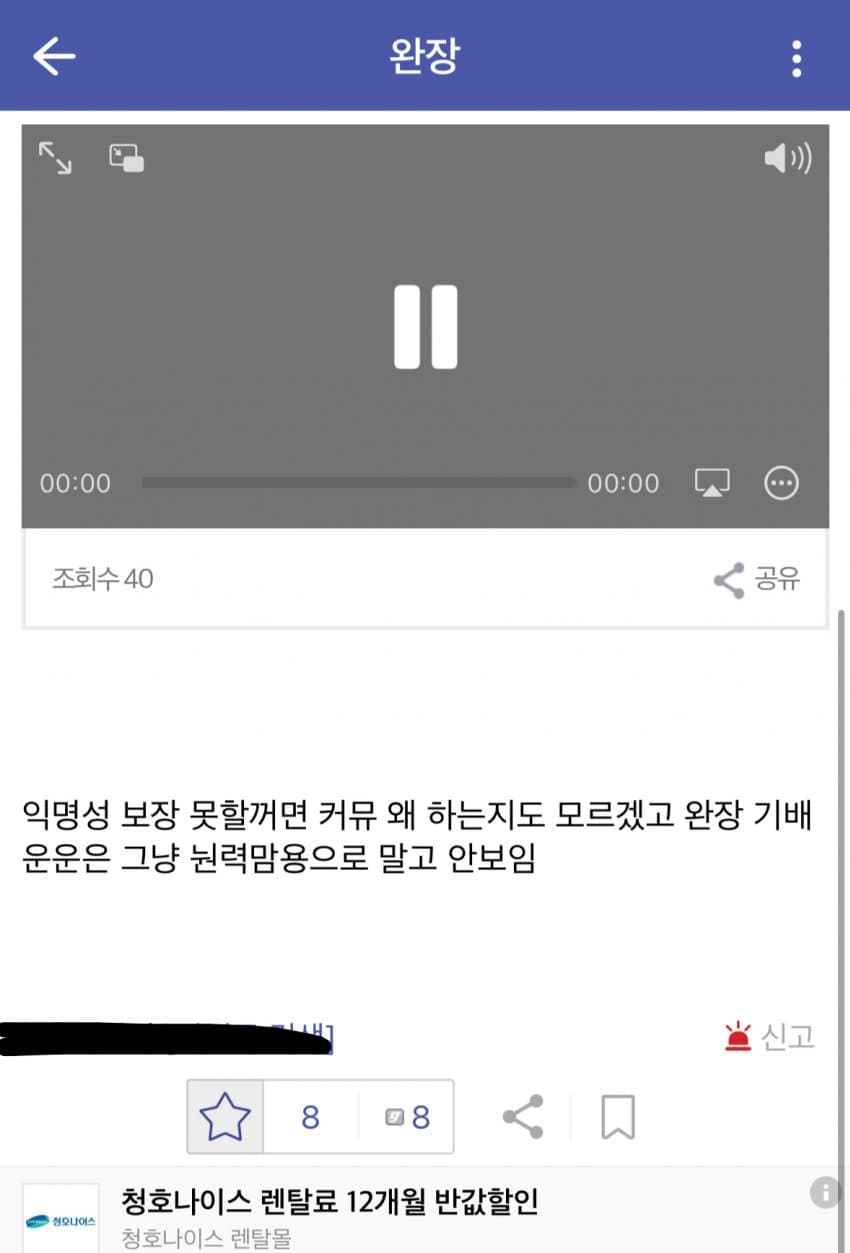Share this post via the share icon
The width and height of the screenshot is (850, 1253).
[522, 1116]
